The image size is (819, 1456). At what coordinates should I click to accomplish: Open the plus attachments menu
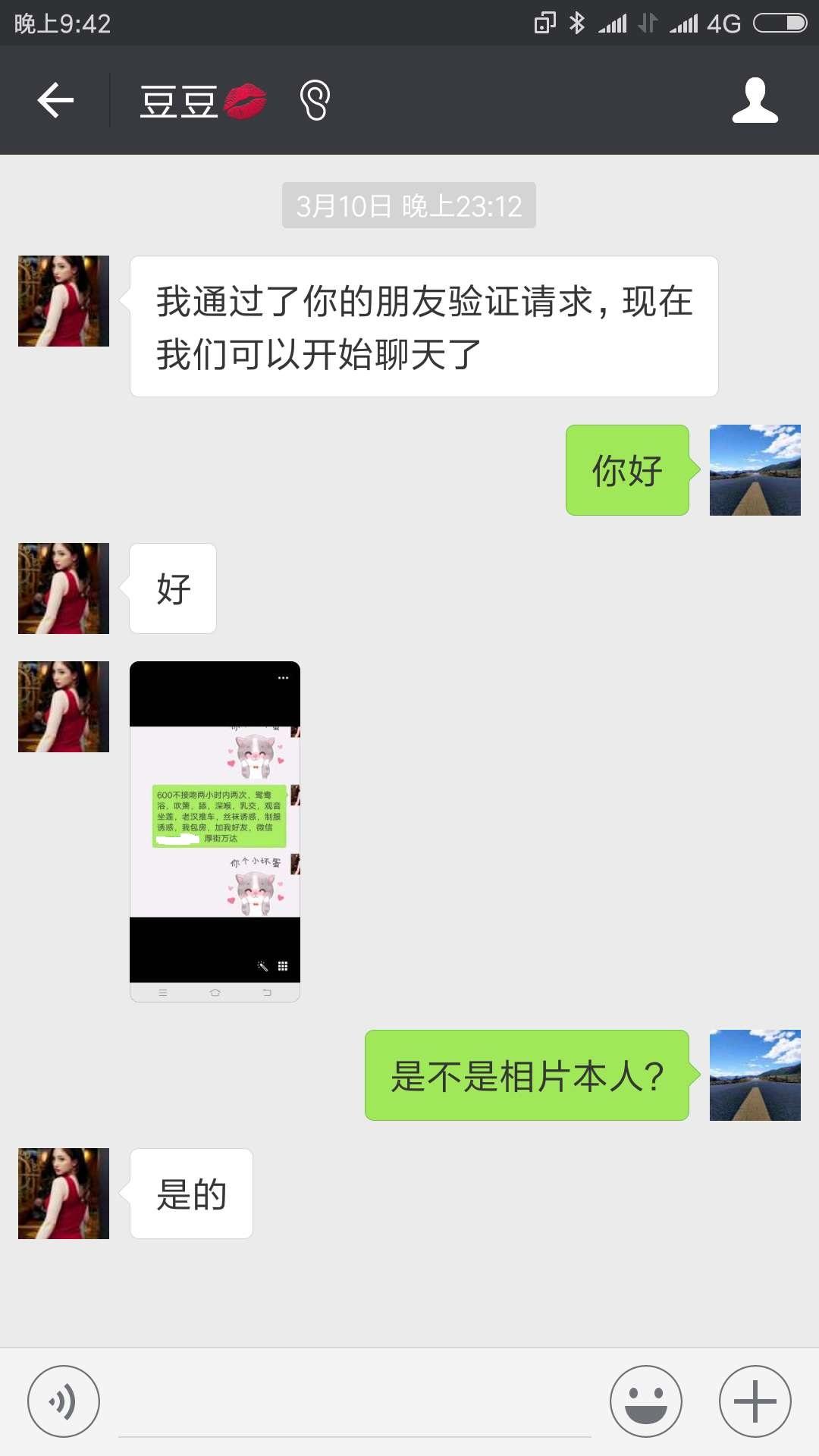click(755, 1401)
